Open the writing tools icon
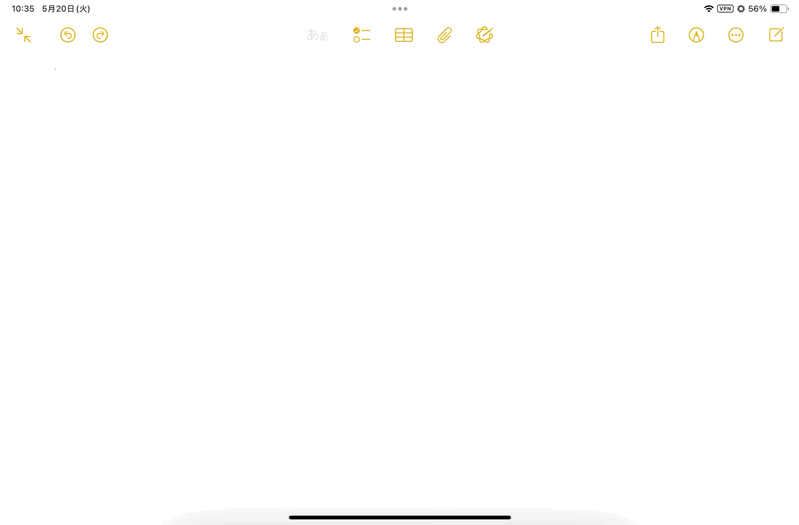Image resolution: width=799 pixels, height=525 pixels. pos(485,35)
